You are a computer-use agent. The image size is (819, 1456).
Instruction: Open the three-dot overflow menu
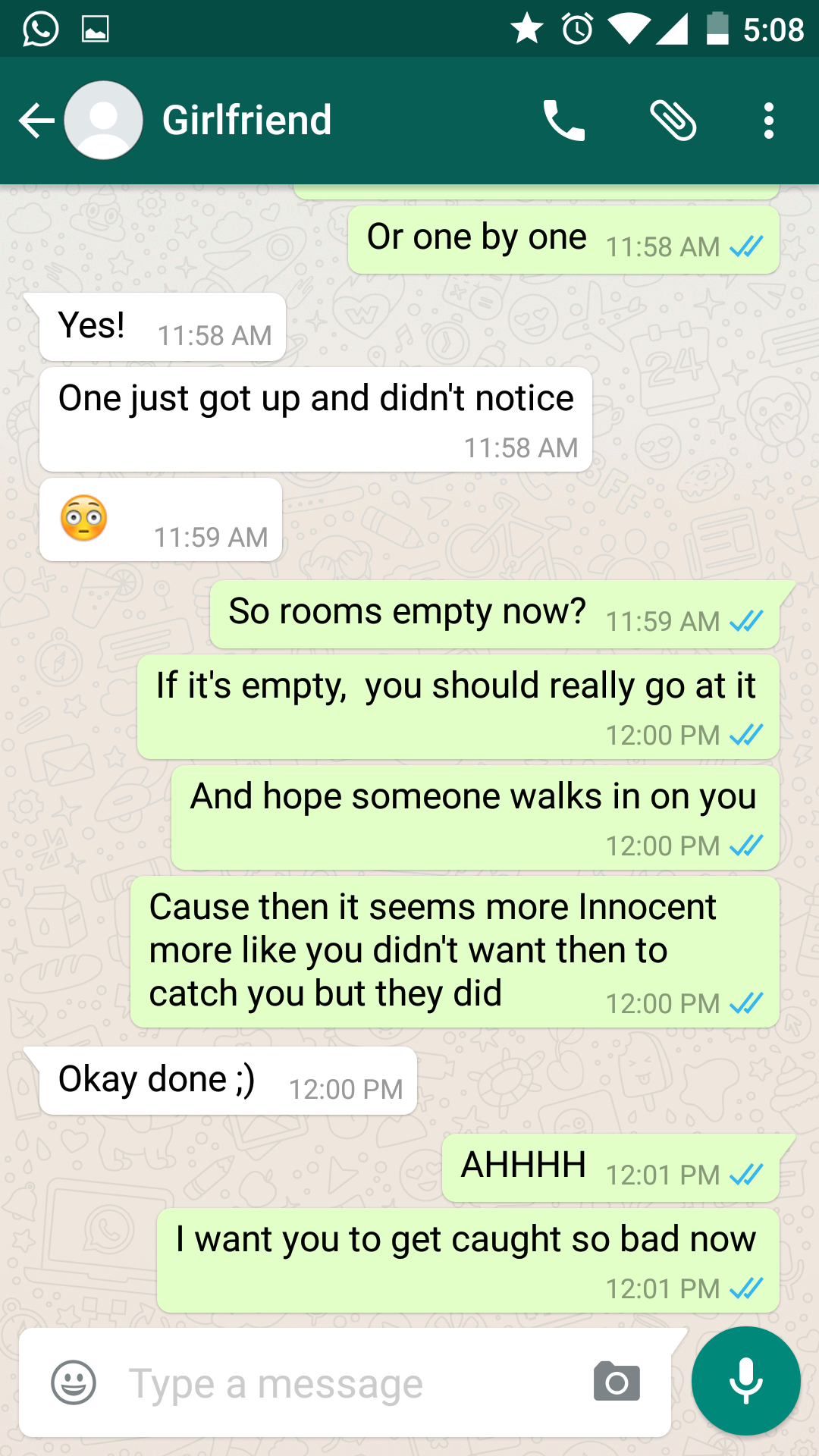point(769,121)
